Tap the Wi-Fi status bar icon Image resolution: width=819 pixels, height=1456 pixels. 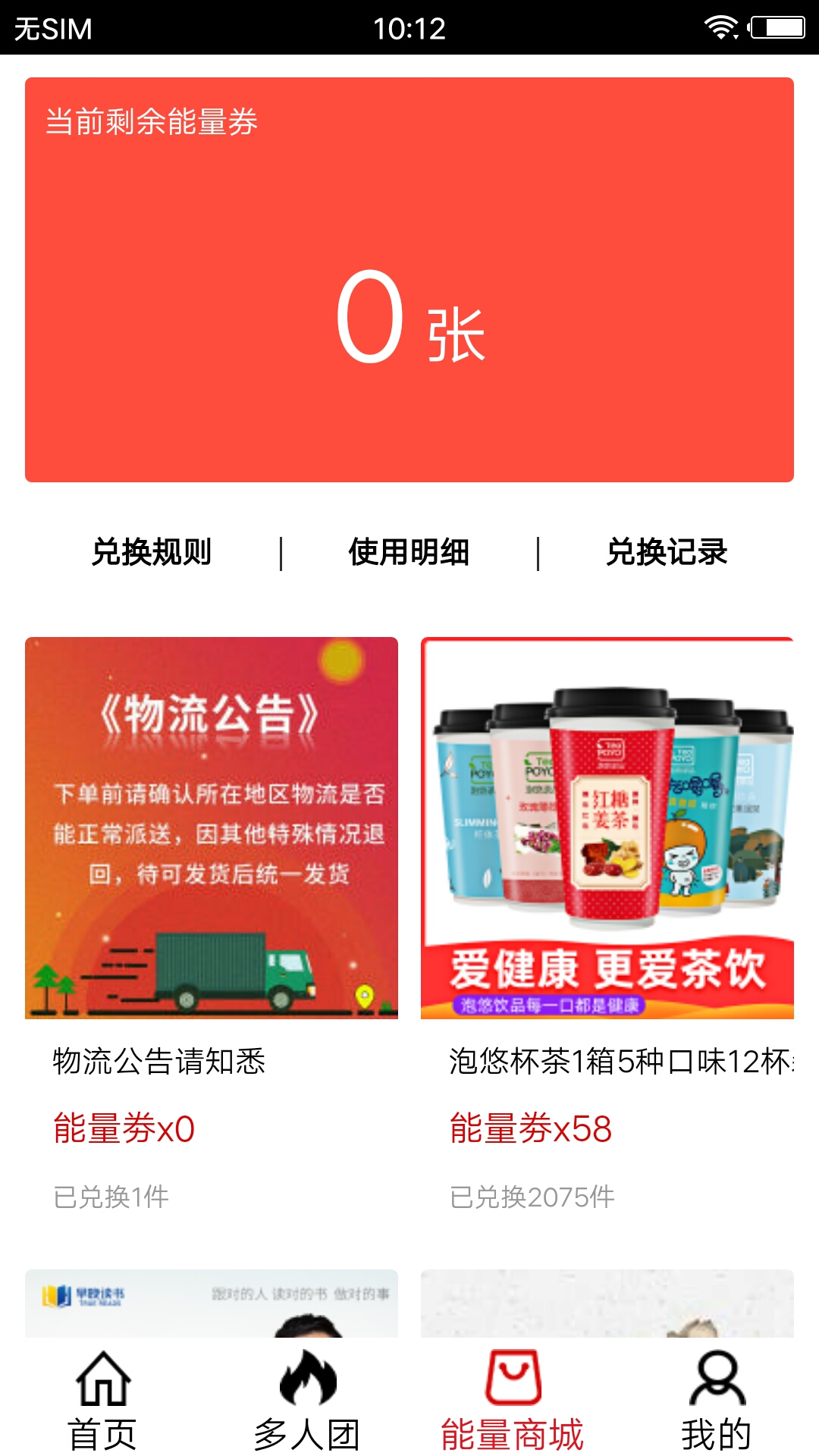click(x=720, y=25)
